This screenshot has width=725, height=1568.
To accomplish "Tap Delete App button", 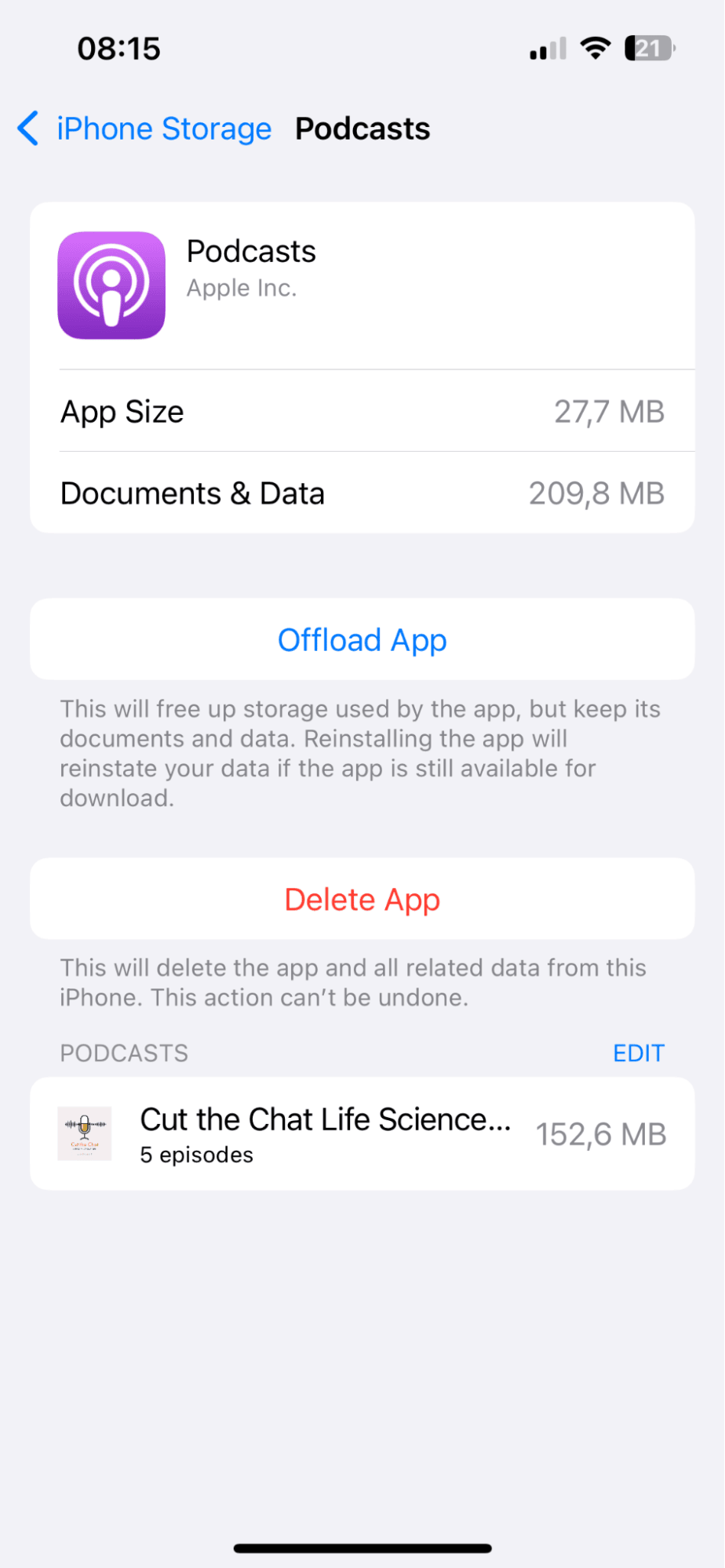I will point(362,899).
